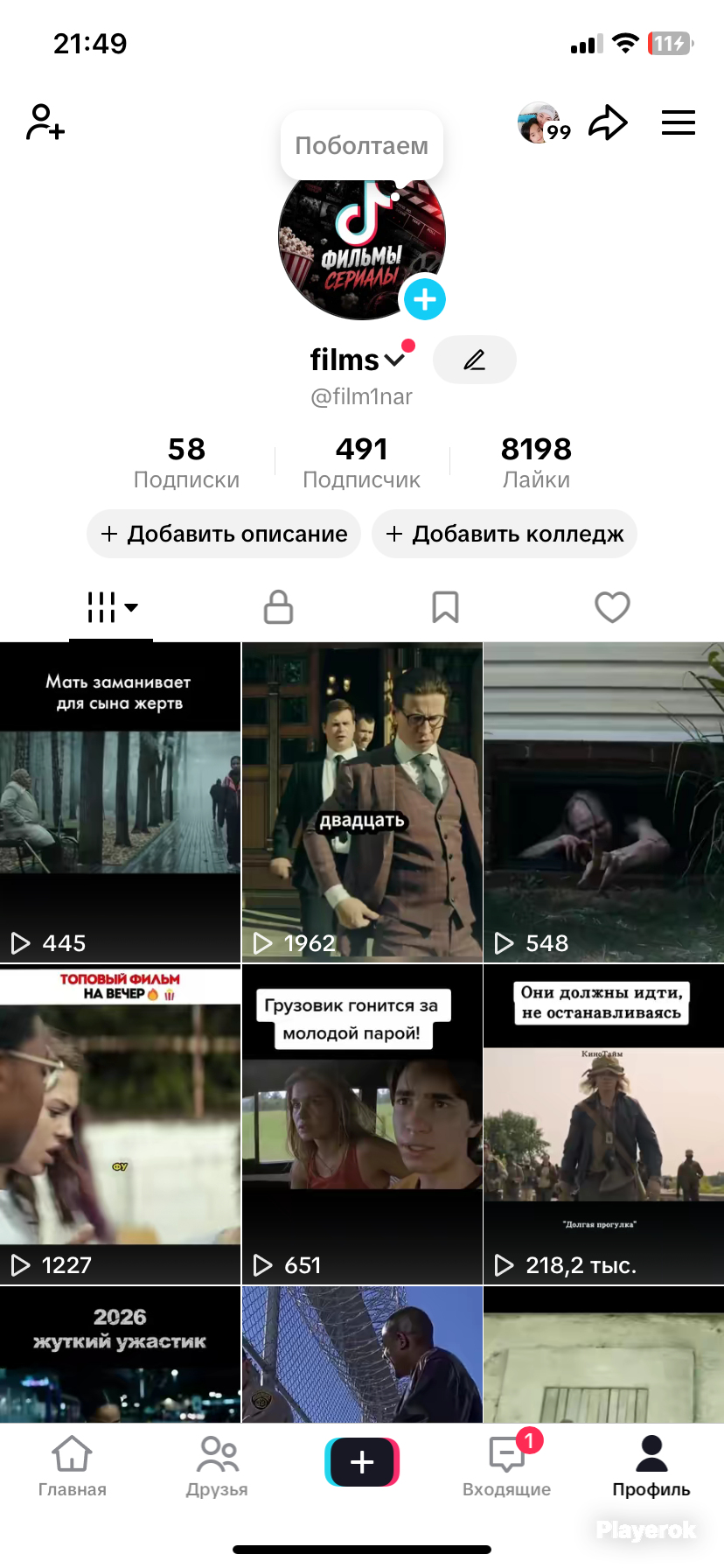The height and width of the screenshot is (1568, 724).
Task: Edit profile with the pencil button
Action: 475,360
